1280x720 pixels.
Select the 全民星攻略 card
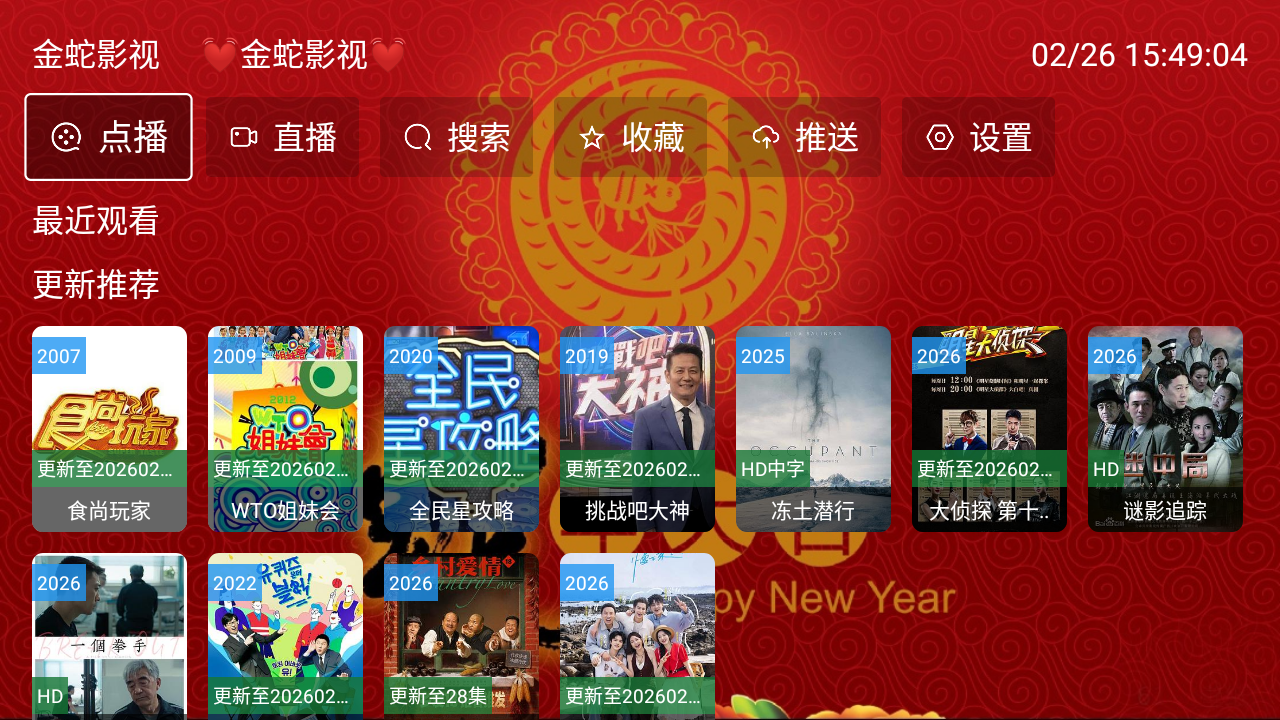pos(461,428)
